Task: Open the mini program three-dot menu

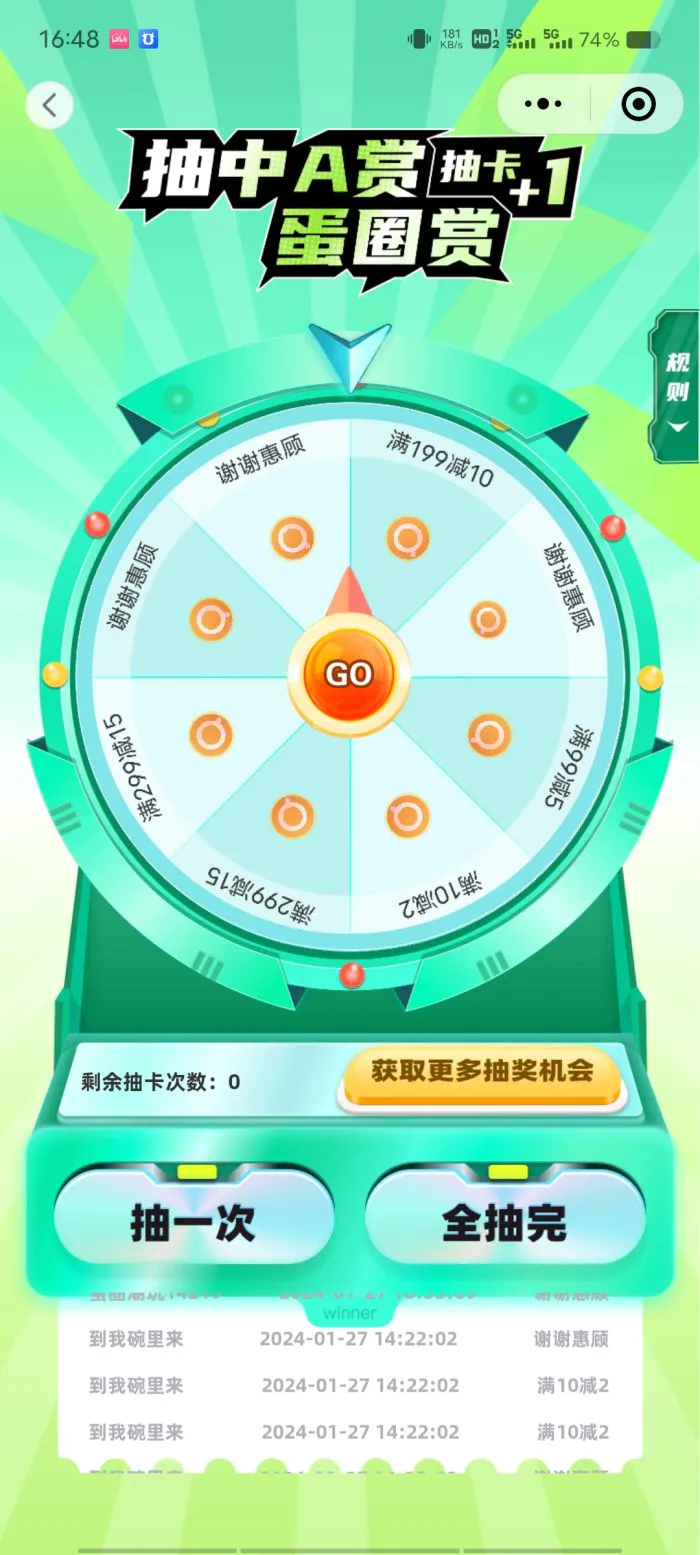Action: 544,104
